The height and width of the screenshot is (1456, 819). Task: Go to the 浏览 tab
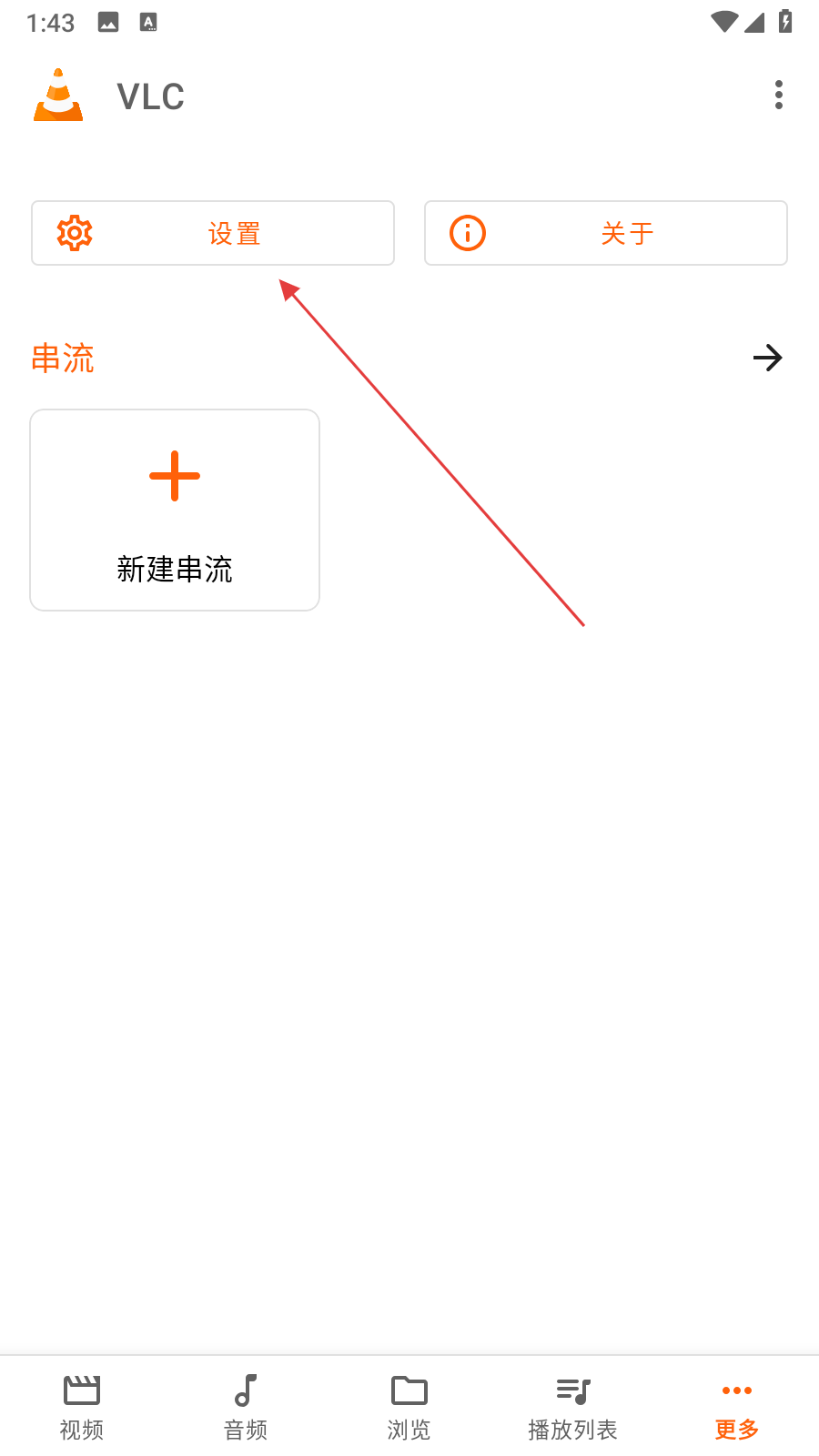click(x=409, y=1407)
